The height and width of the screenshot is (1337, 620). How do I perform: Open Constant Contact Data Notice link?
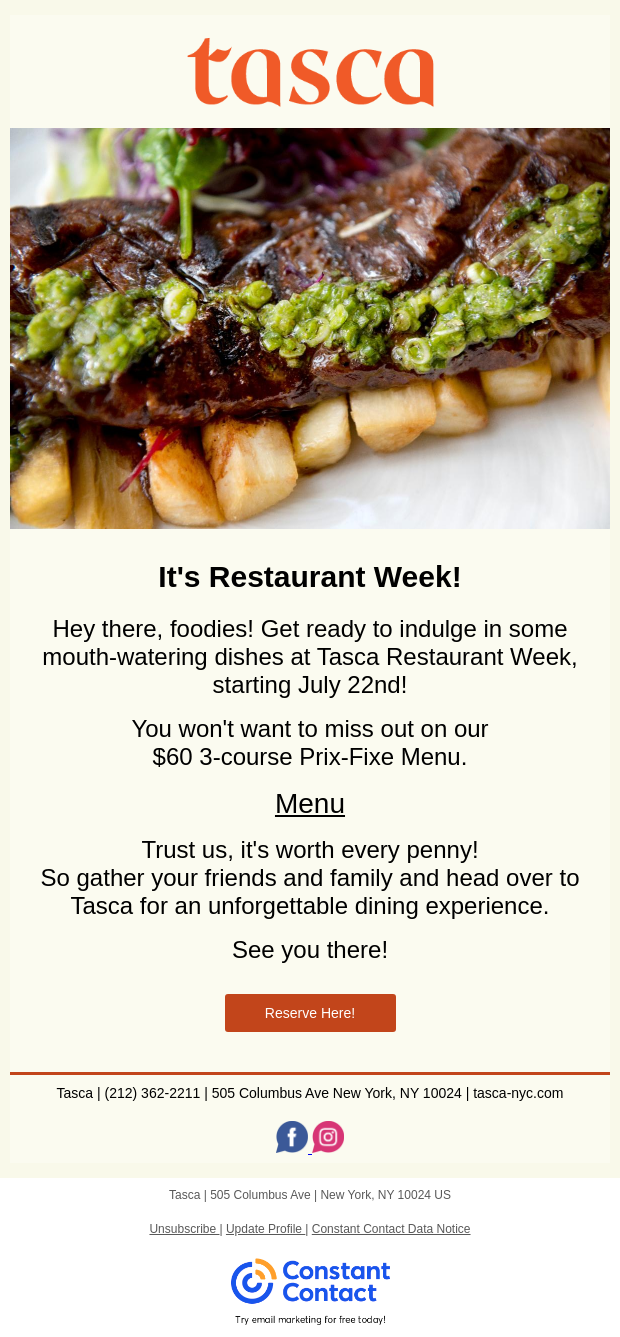[391, 1229]
